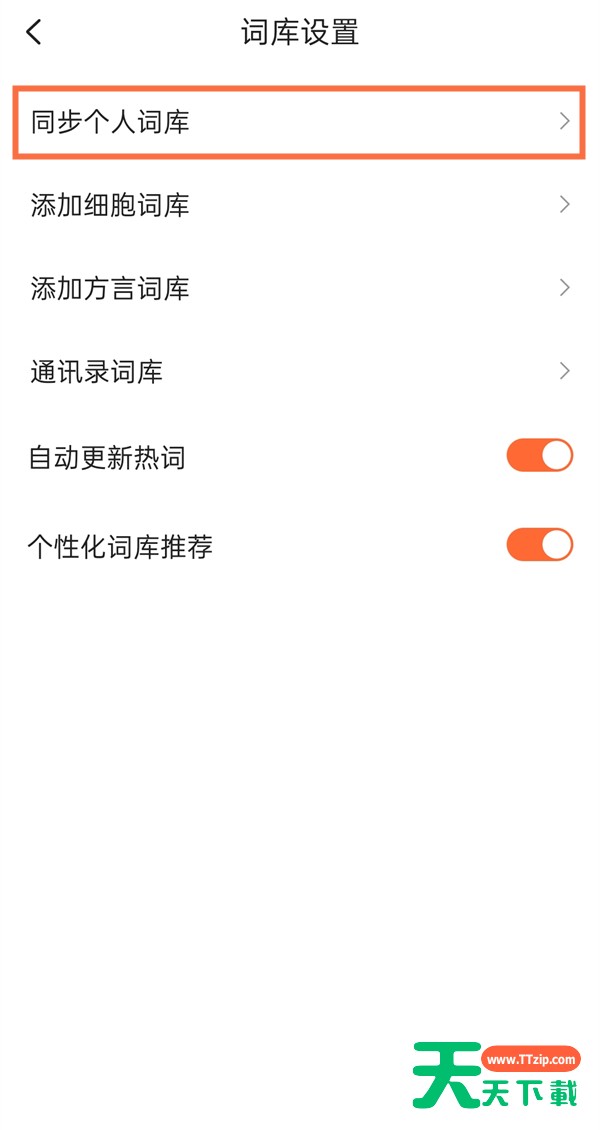Open 添加方言词库 row

[x=300, y=288]
